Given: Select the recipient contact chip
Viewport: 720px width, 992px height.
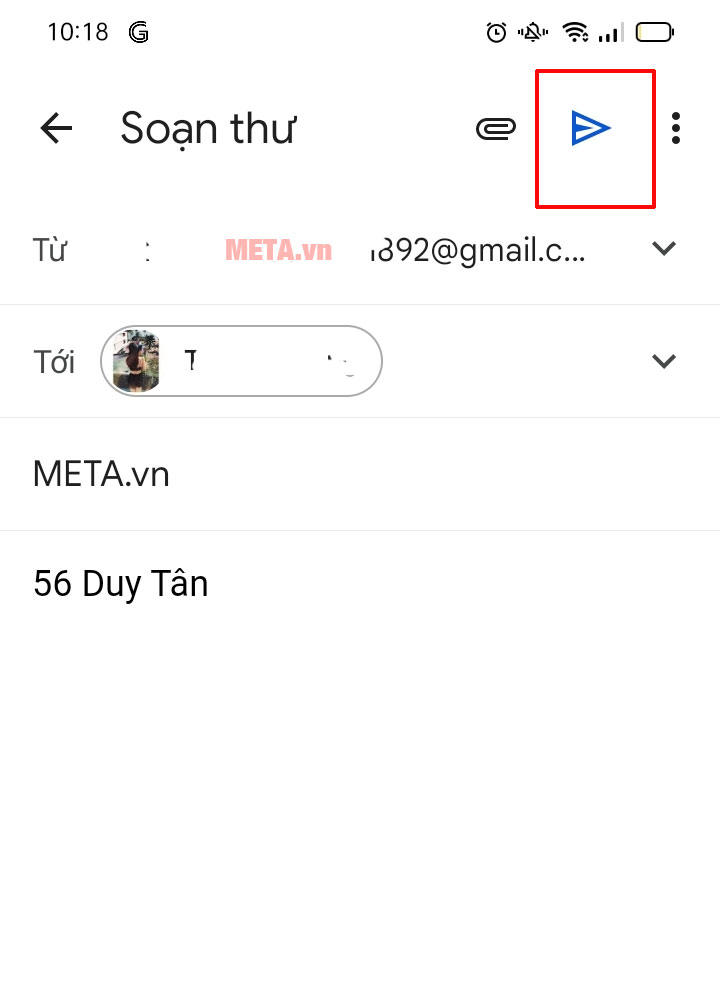Looking at the screenshot, I should coord(240,361).
